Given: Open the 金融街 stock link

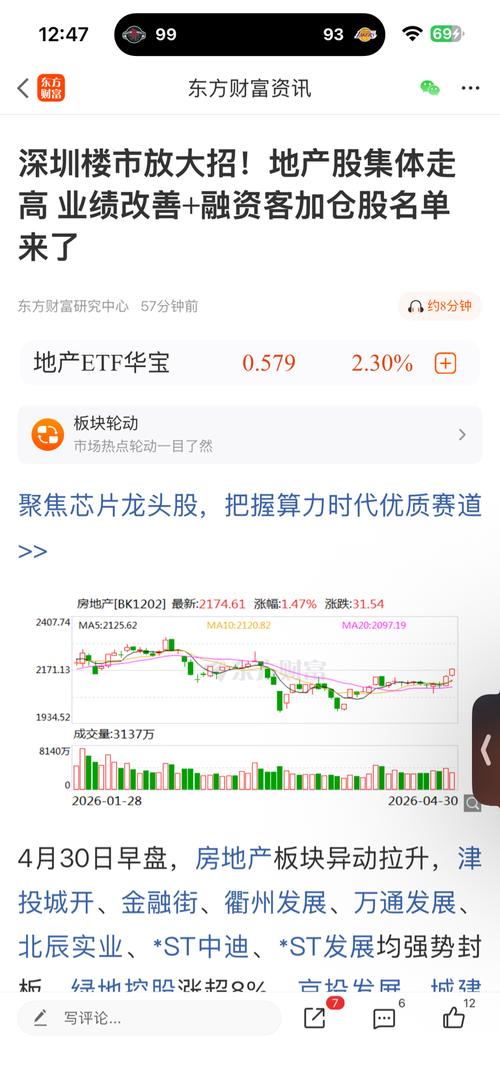Looking at the screenshot, I should [160, 903].
